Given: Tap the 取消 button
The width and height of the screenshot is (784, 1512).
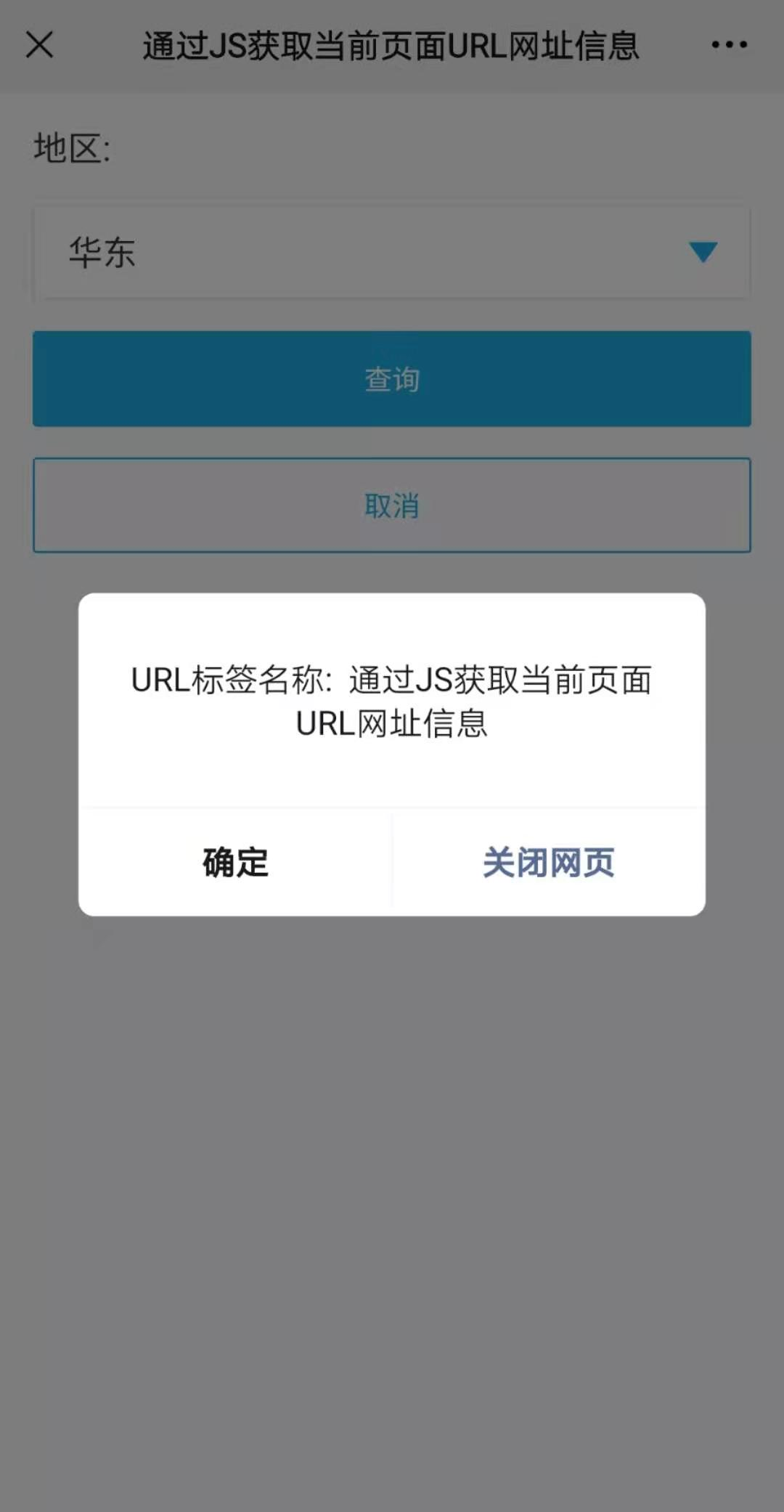Looking at the screenshot, I should coord(392,505).
